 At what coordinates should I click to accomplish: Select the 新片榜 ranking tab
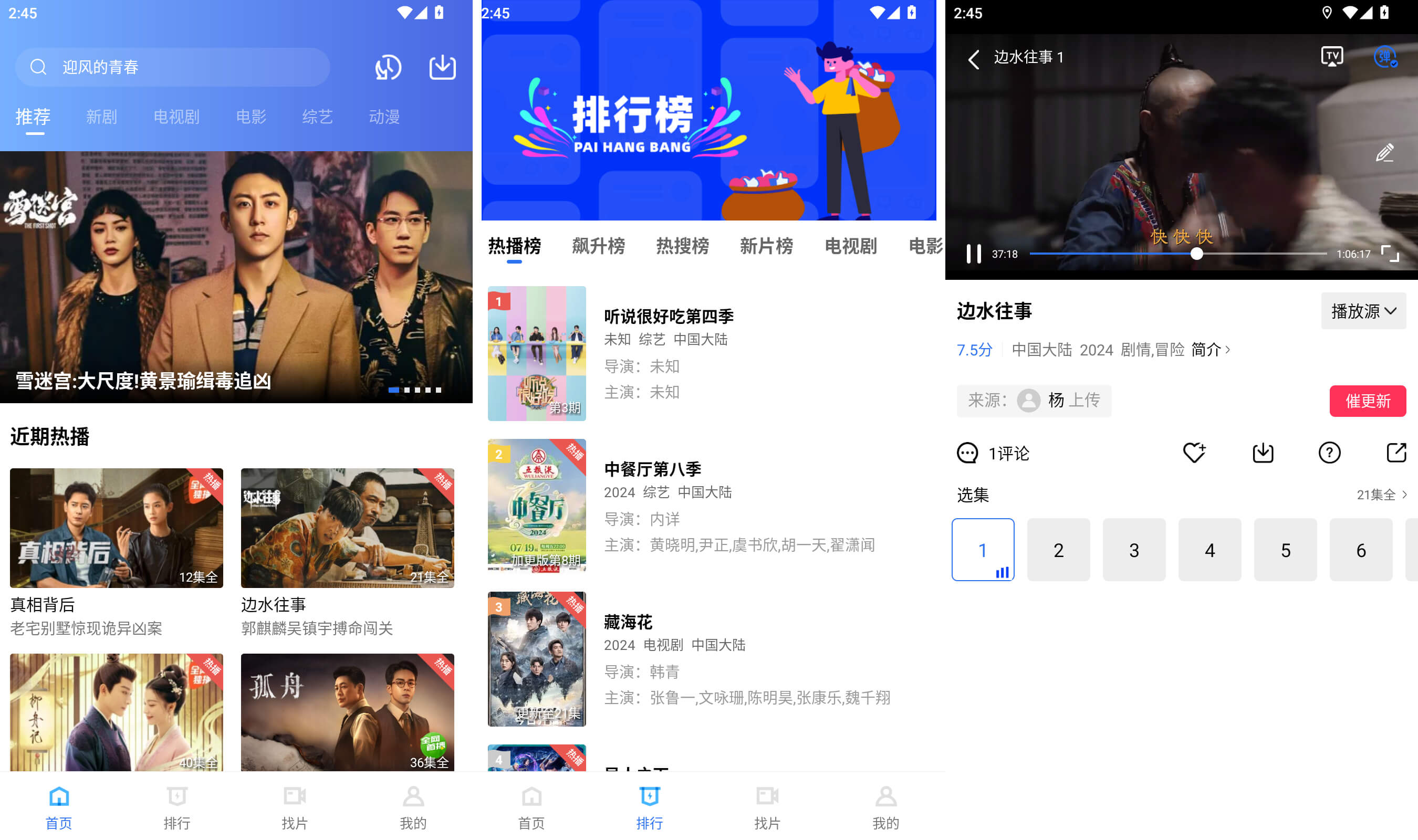(766, 246)
